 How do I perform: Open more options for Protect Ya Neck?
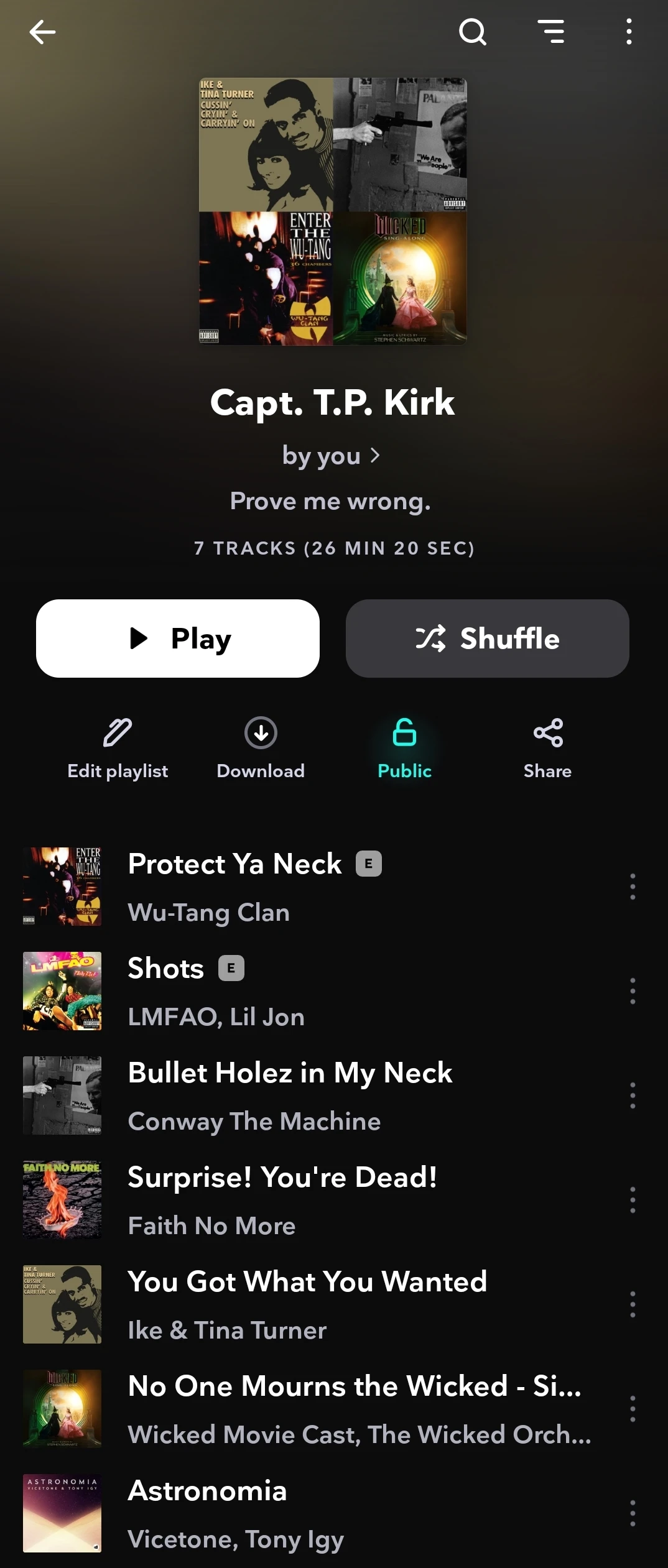pyautogui.click(x=633, y=887)
